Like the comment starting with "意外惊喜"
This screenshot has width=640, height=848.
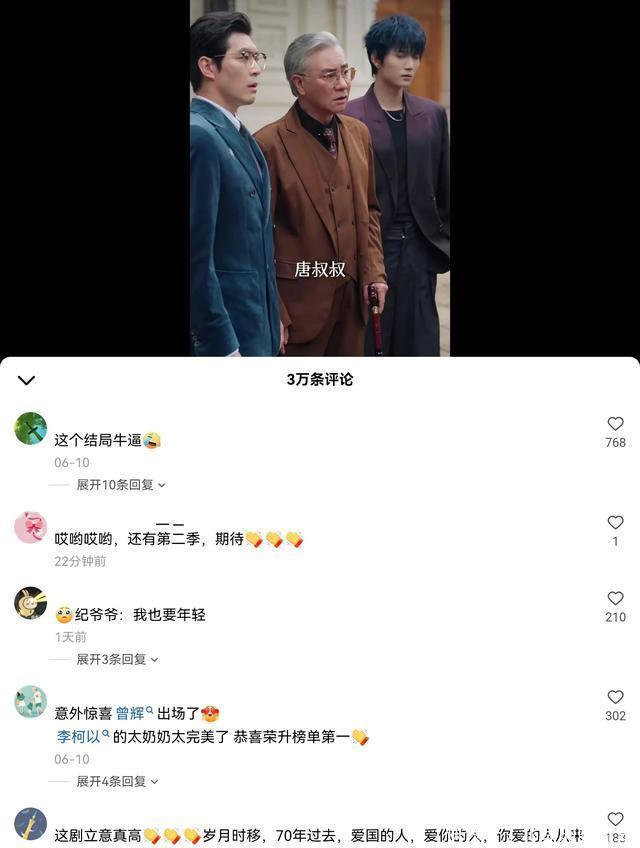pos(615,697)
